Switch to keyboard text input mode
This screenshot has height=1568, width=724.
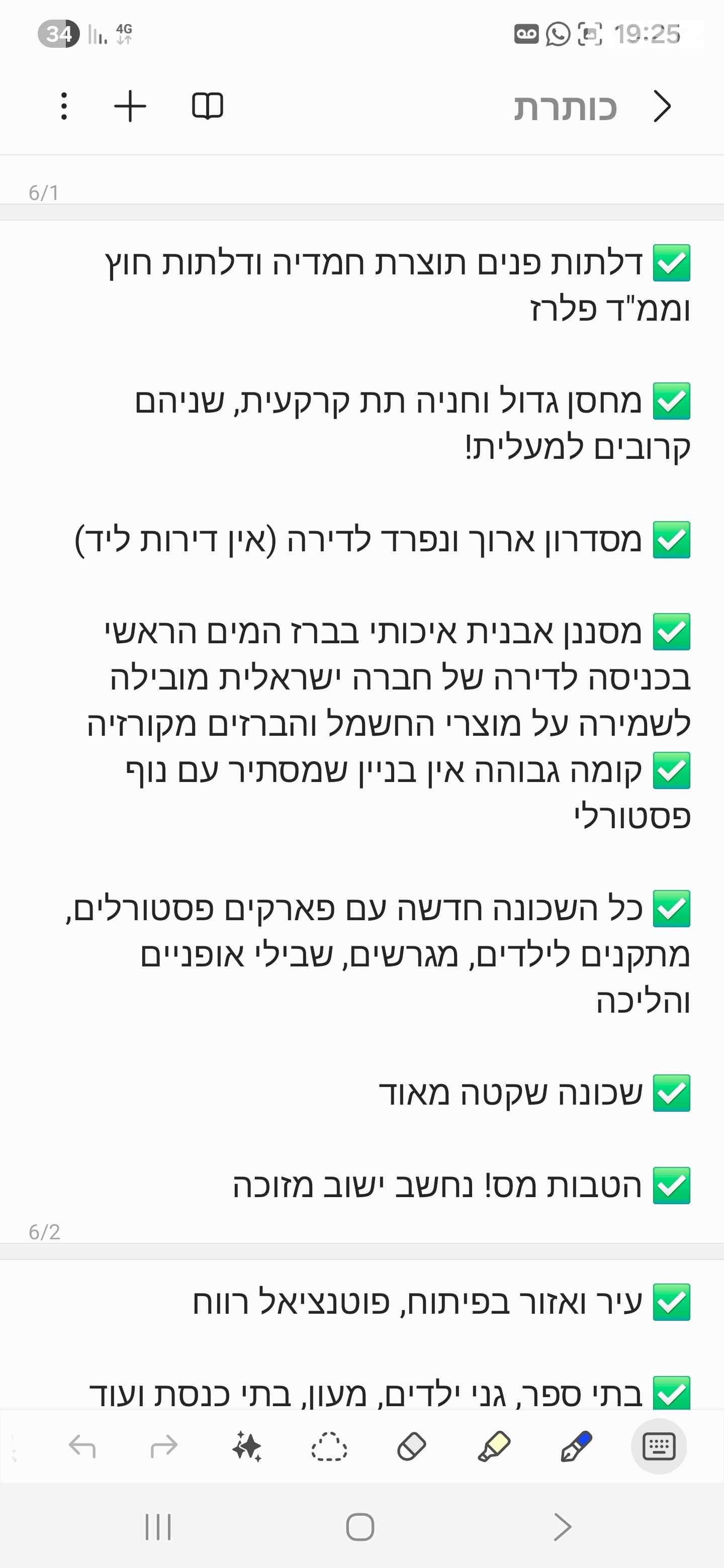659,1446
